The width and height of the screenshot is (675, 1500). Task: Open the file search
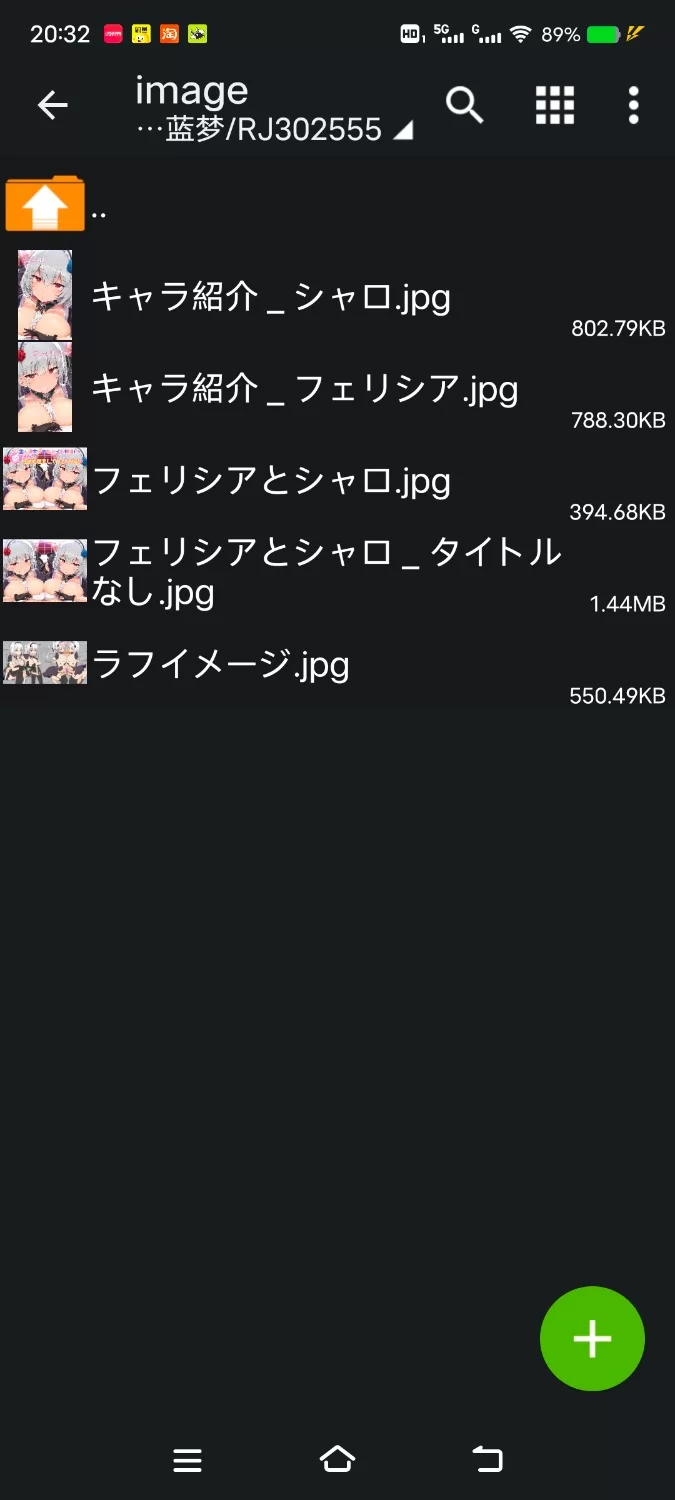(465, 105)
